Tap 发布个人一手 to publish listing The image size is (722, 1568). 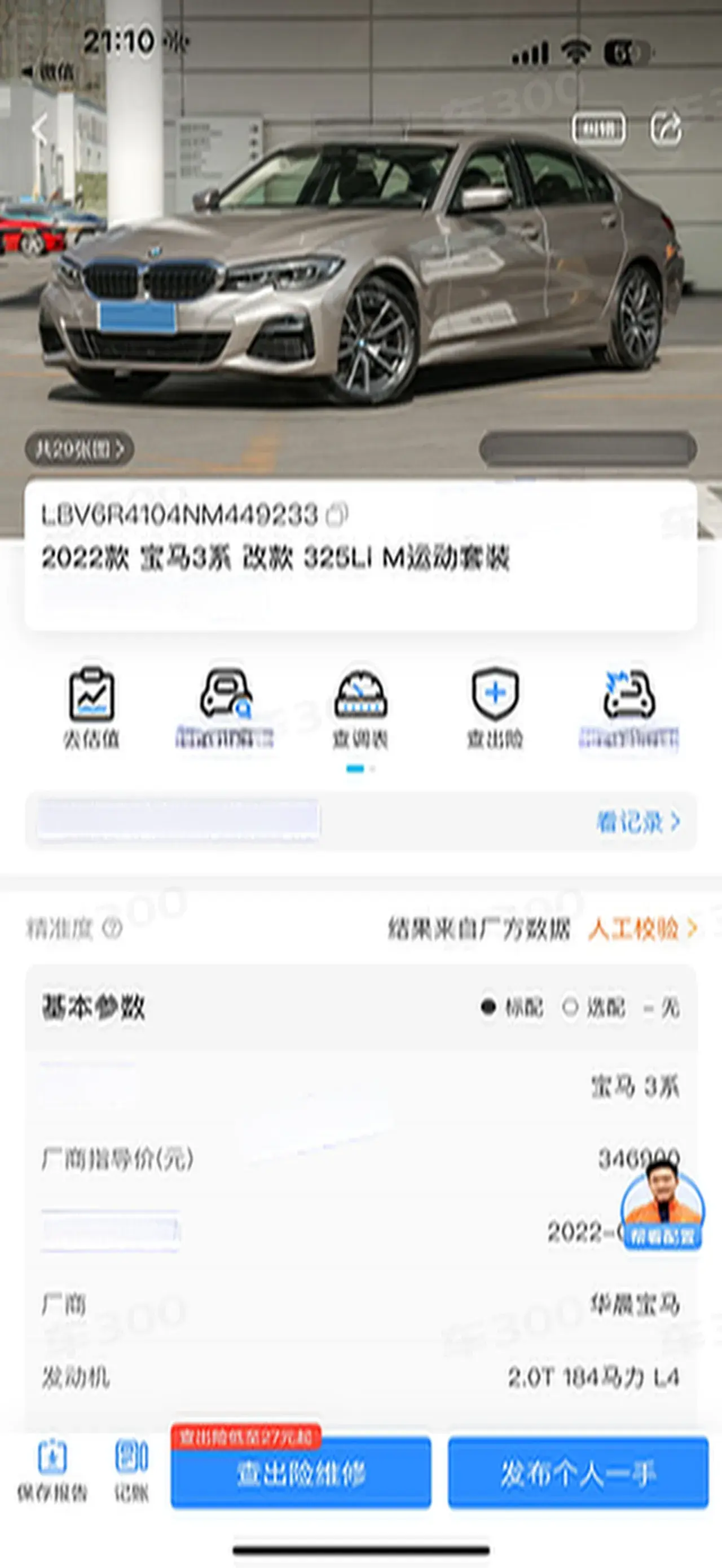[x=578, y=1473]
